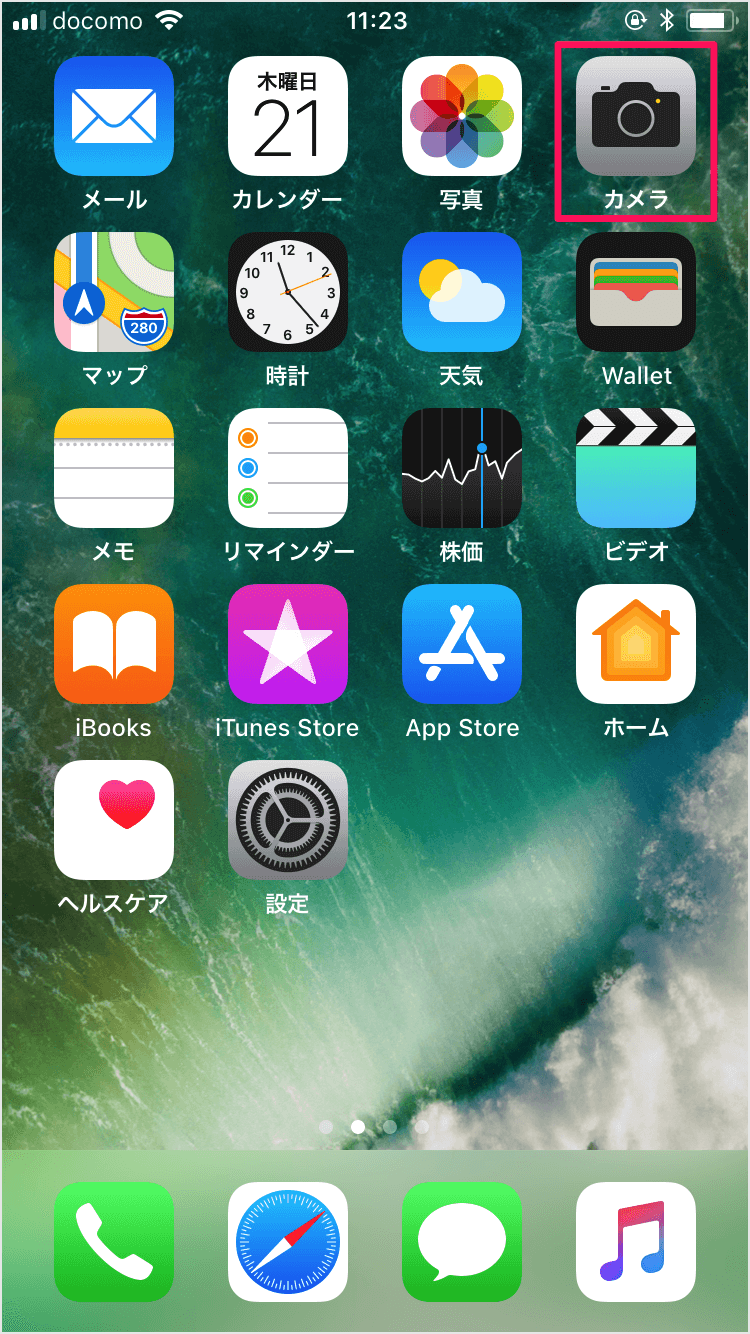Open the Health (ヘルスケア) app
The height and width of the screenshot is (1334, 750).
click(113, 819)
